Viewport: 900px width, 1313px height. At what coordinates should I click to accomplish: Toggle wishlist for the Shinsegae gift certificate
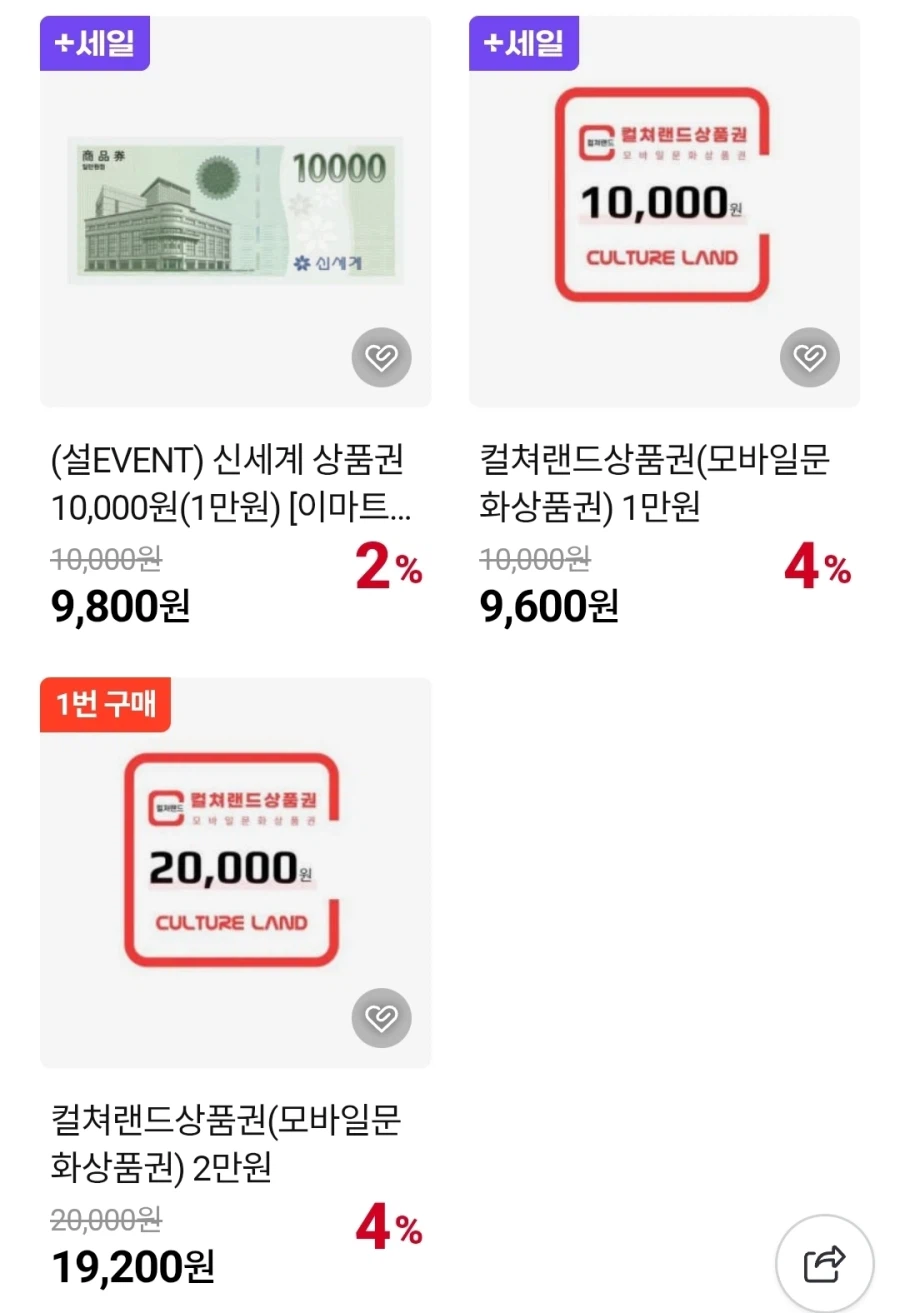tap(381, 357)
